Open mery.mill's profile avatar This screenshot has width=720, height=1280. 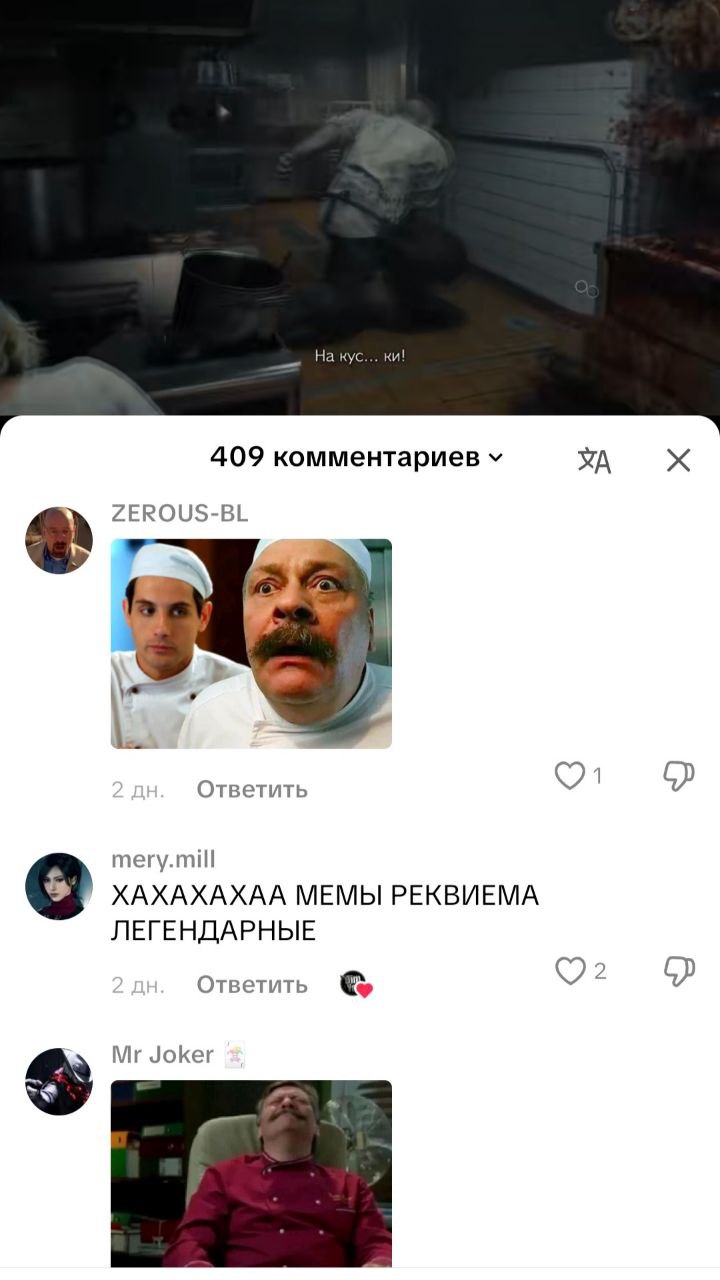pyautogui.click(x=59, y=886)
